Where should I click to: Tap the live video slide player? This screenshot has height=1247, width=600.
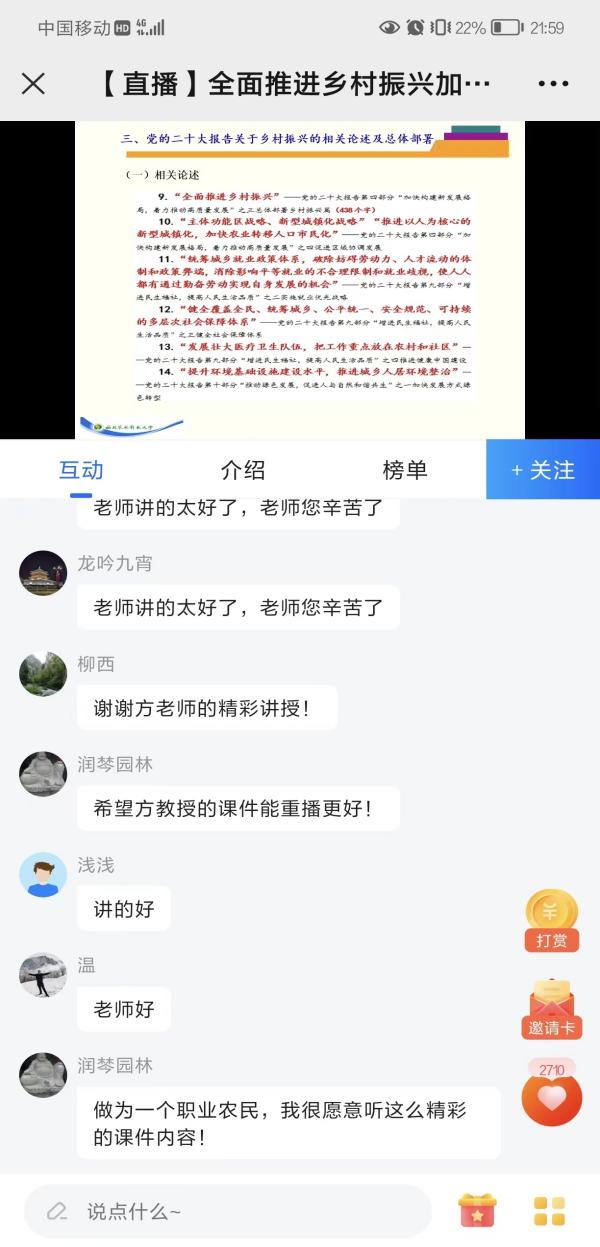300,280
